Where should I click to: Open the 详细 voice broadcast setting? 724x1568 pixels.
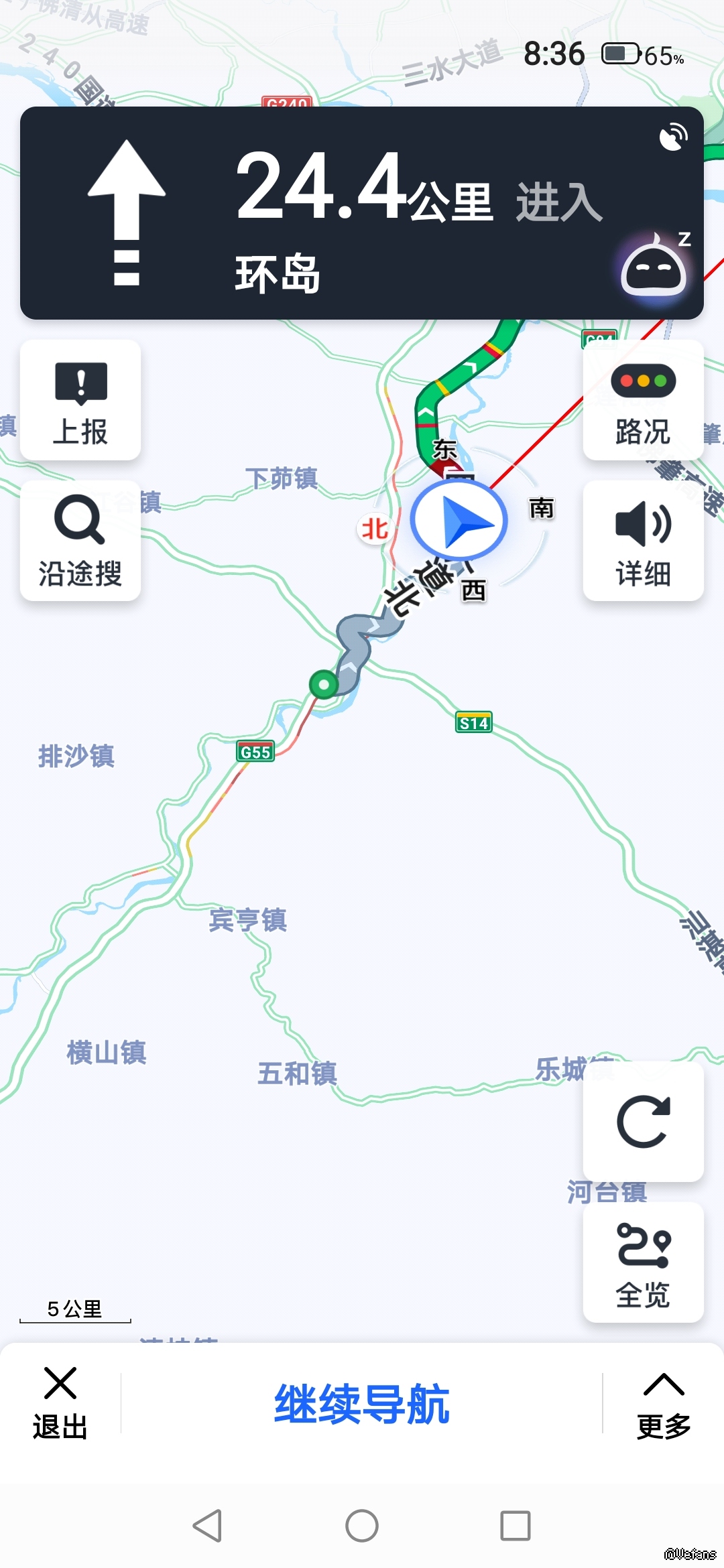click(643, 541)
